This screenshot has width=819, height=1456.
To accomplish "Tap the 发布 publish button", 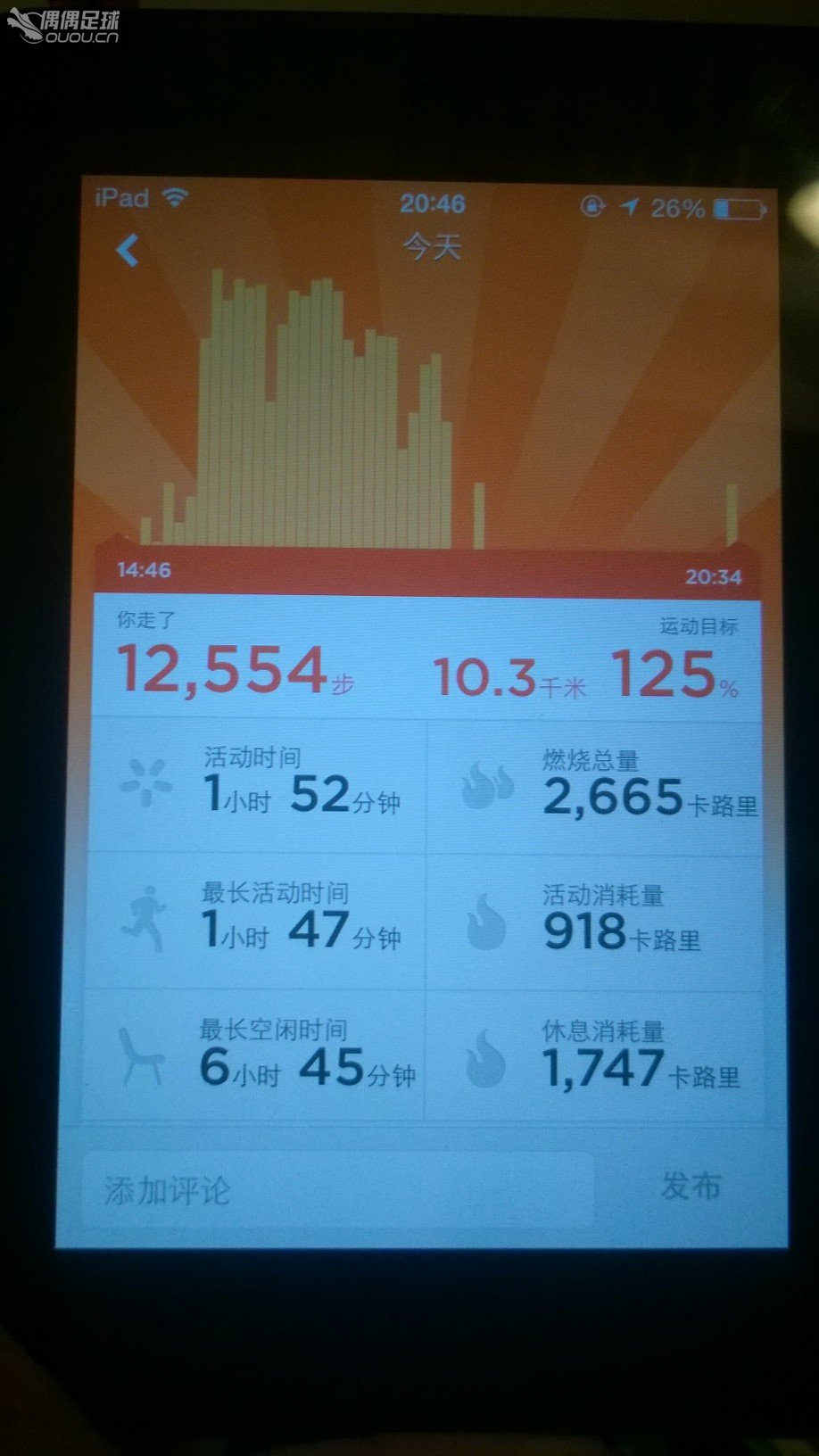I will click(x=691, y=1187).
